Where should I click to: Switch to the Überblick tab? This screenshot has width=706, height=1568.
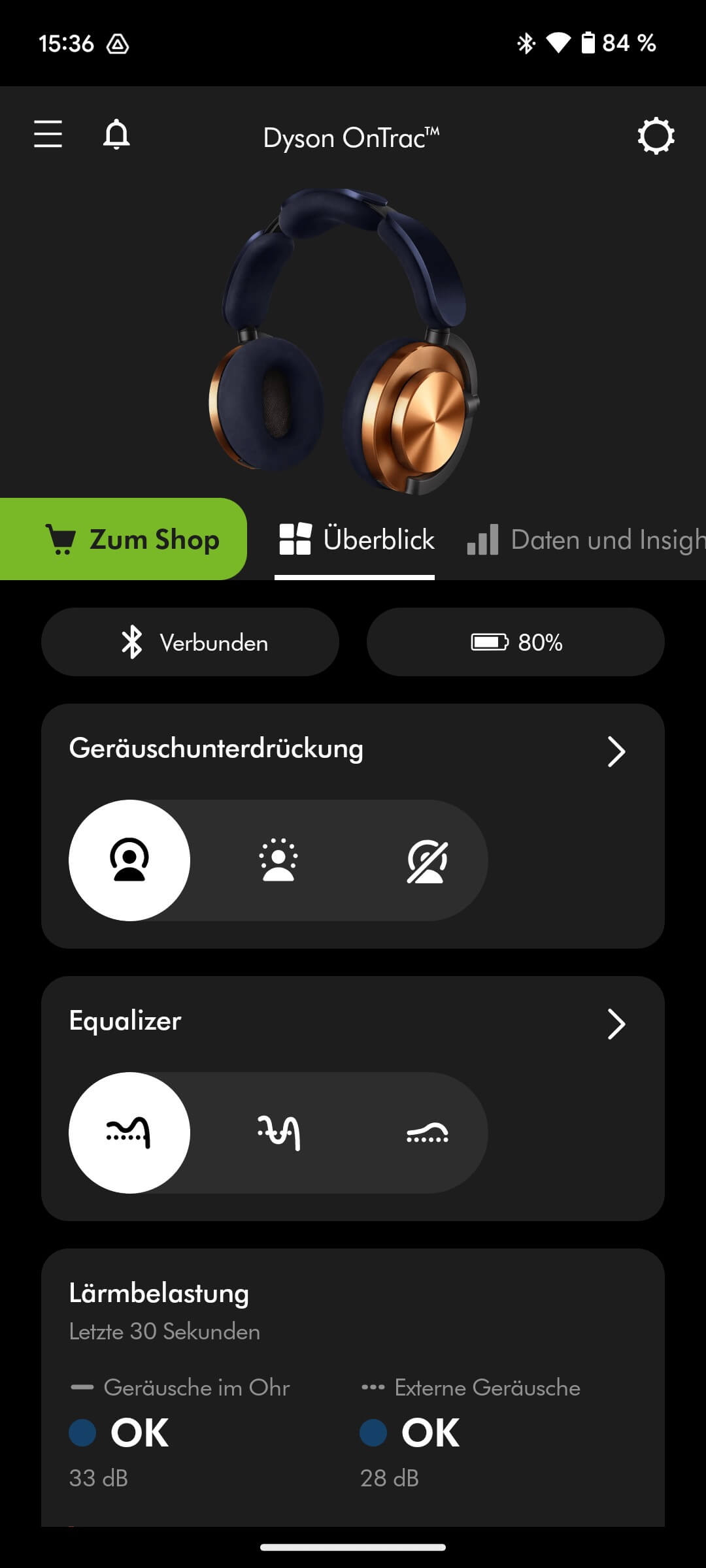[356, 540]
